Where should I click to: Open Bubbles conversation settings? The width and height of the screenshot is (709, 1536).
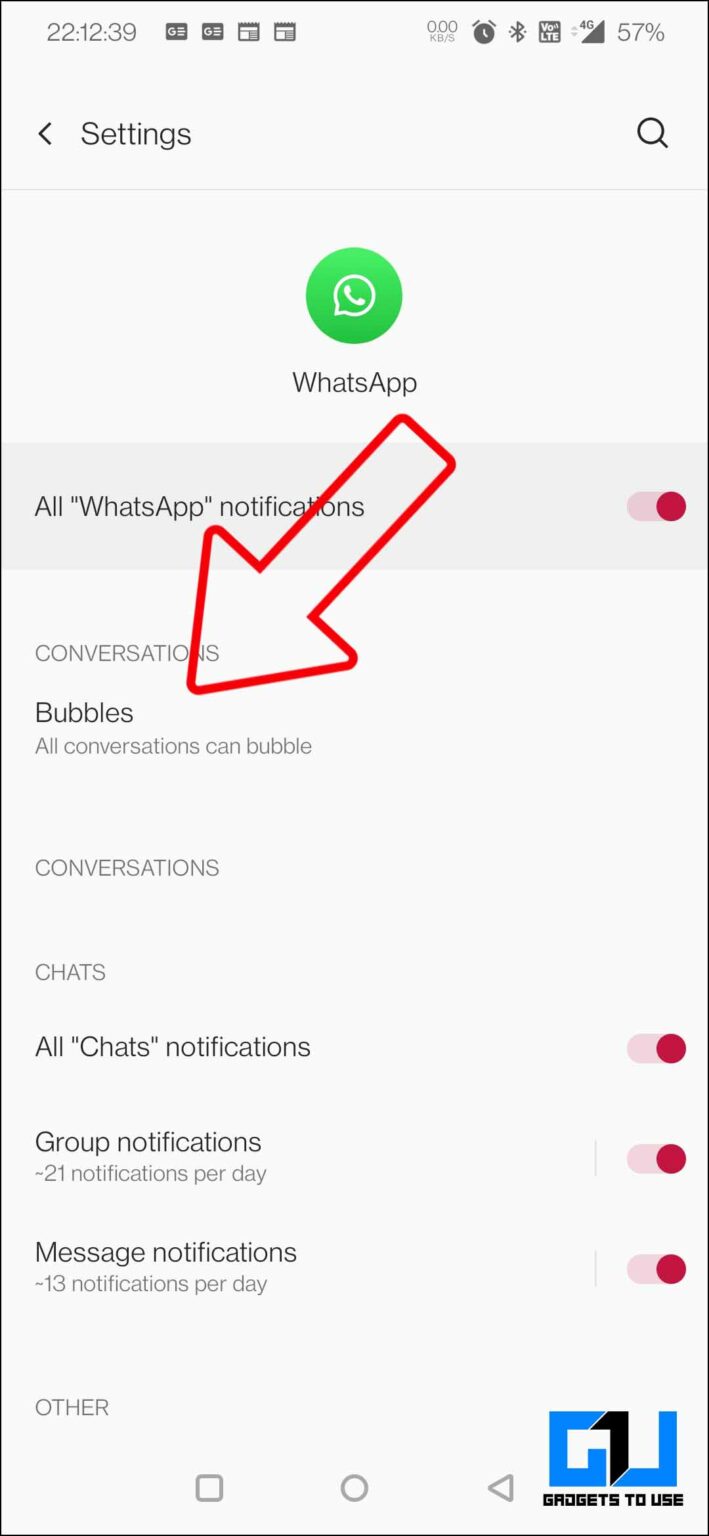click(x=173, y=728)
